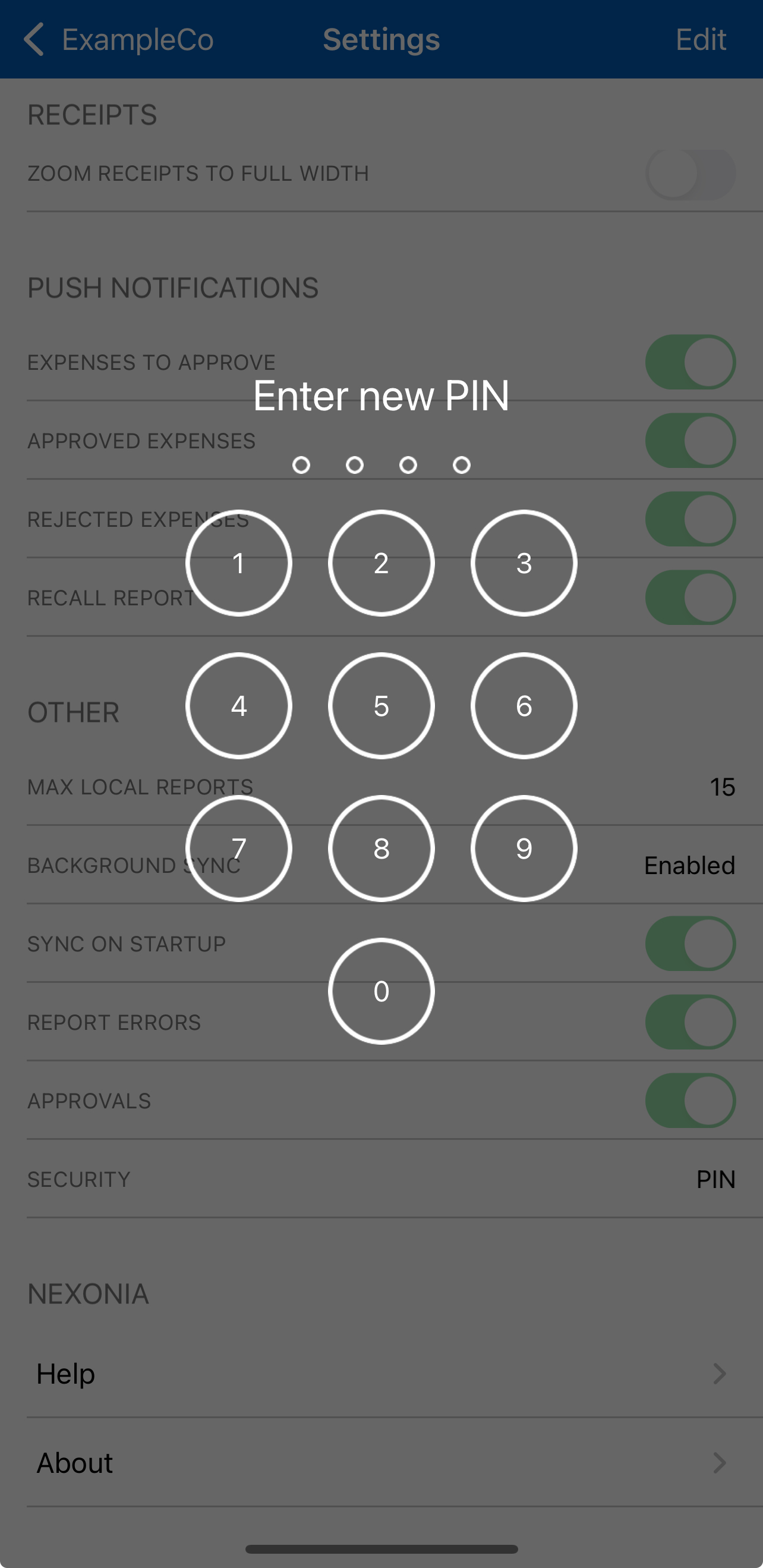Enter digit 7 for the new PIN

[x=238, y=848]
